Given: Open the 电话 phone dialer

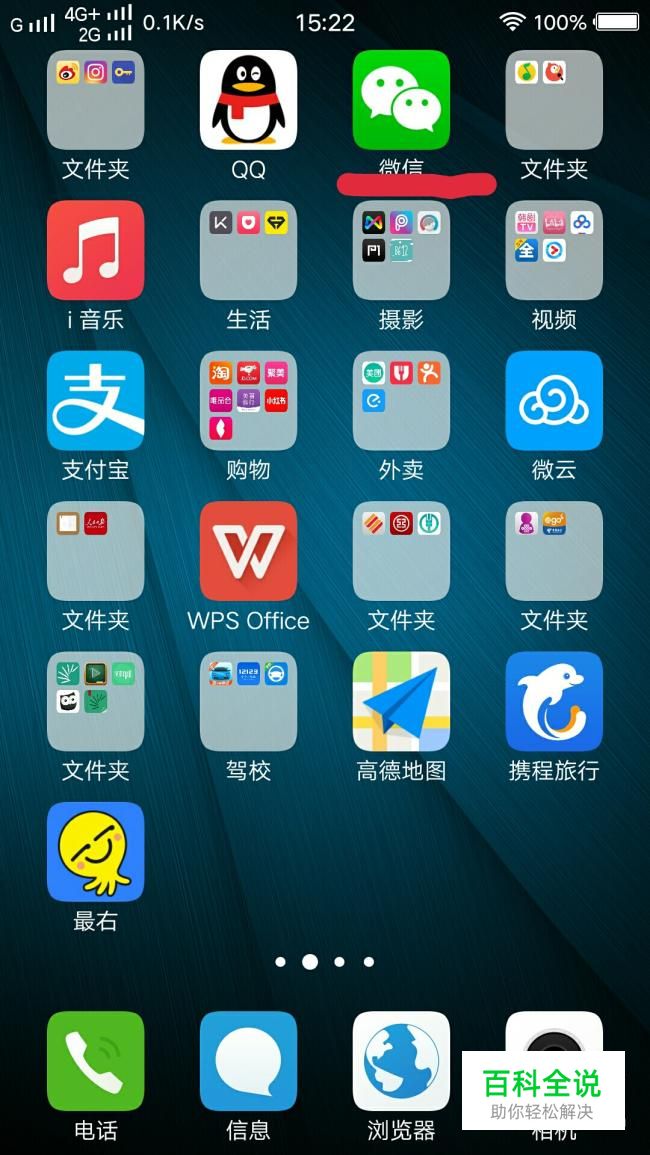Looking at the screenshot, I should [96, 1060].
